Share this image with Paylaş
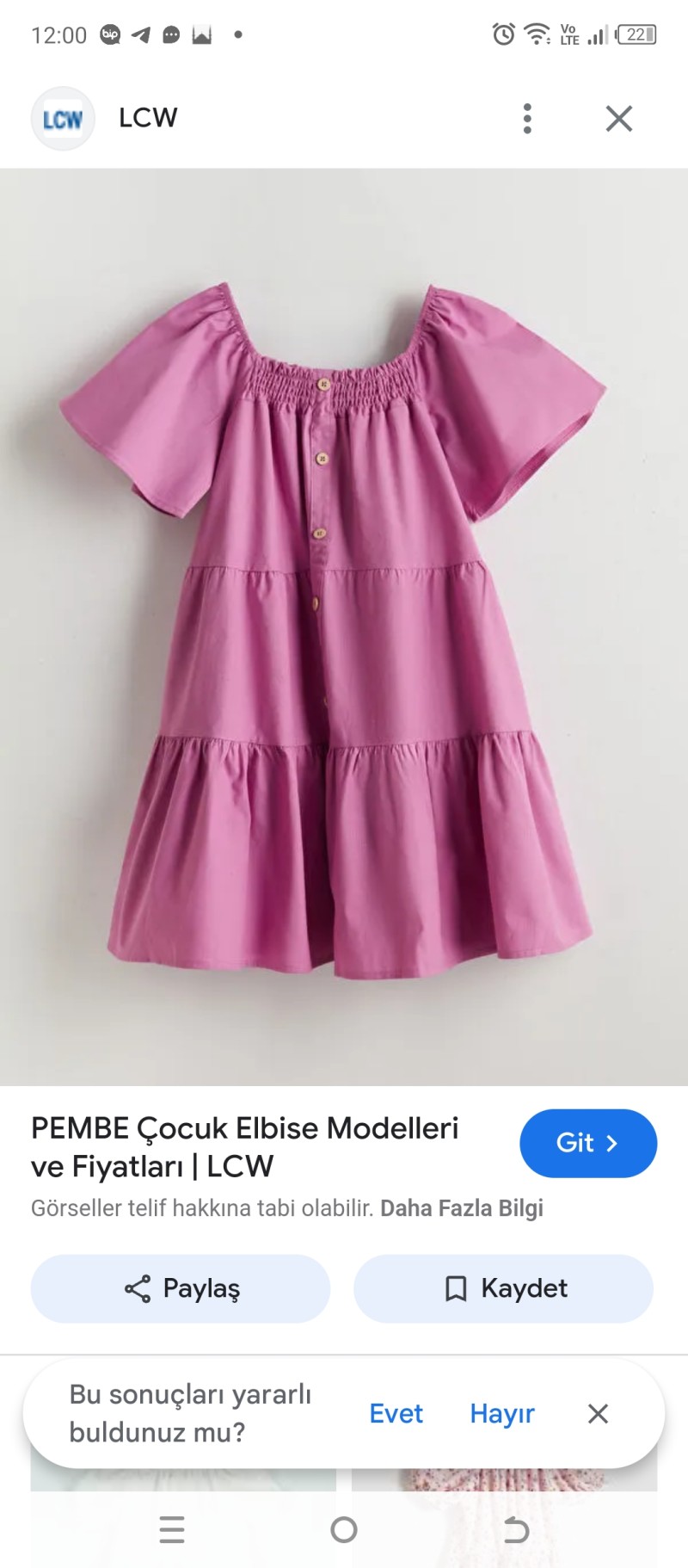Image resolution: width=688 pixels, height=1568 pixels. pyautogui.click(x=181, y=1288)
